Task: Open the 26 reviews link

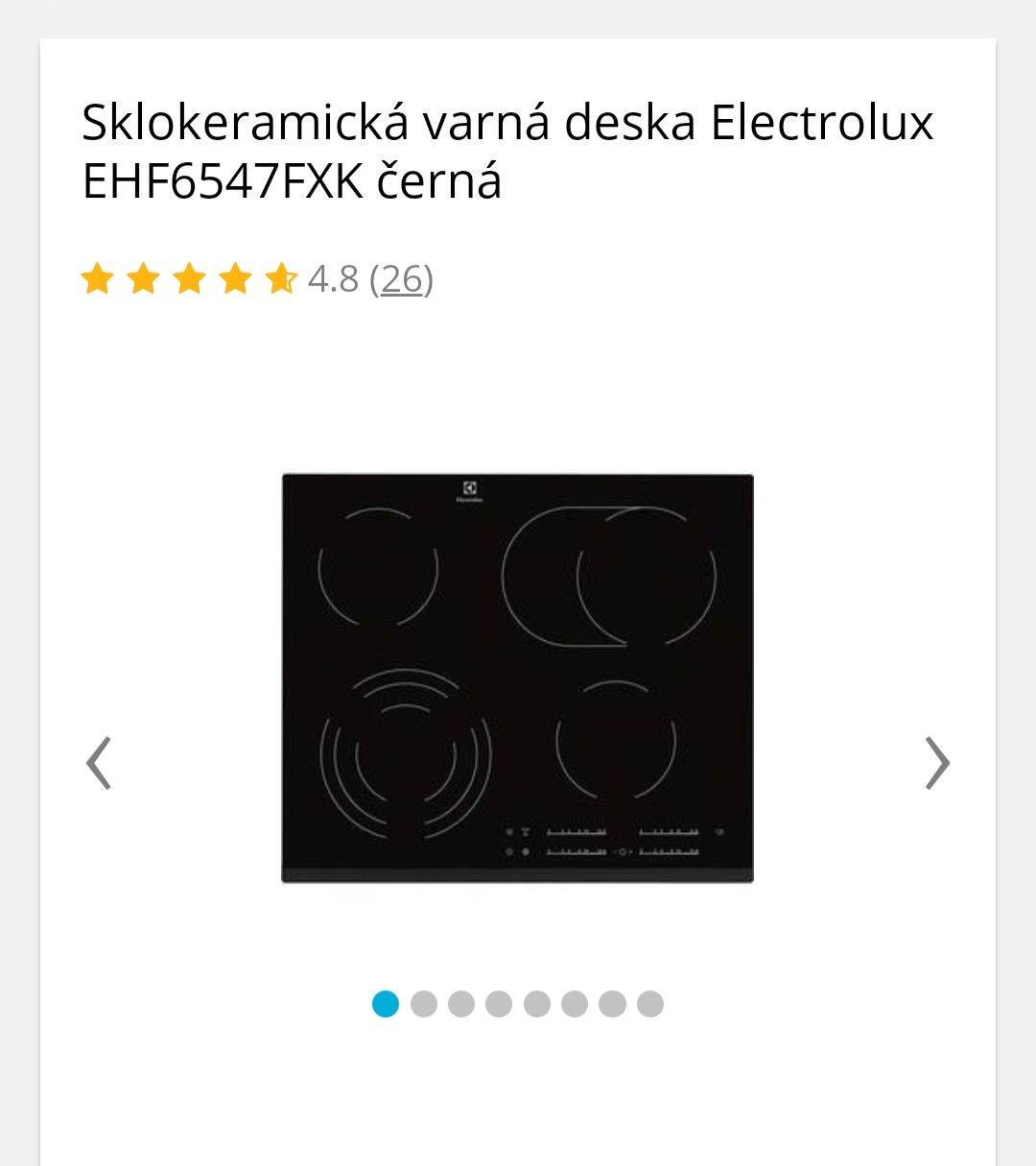Action: (401, 279)
